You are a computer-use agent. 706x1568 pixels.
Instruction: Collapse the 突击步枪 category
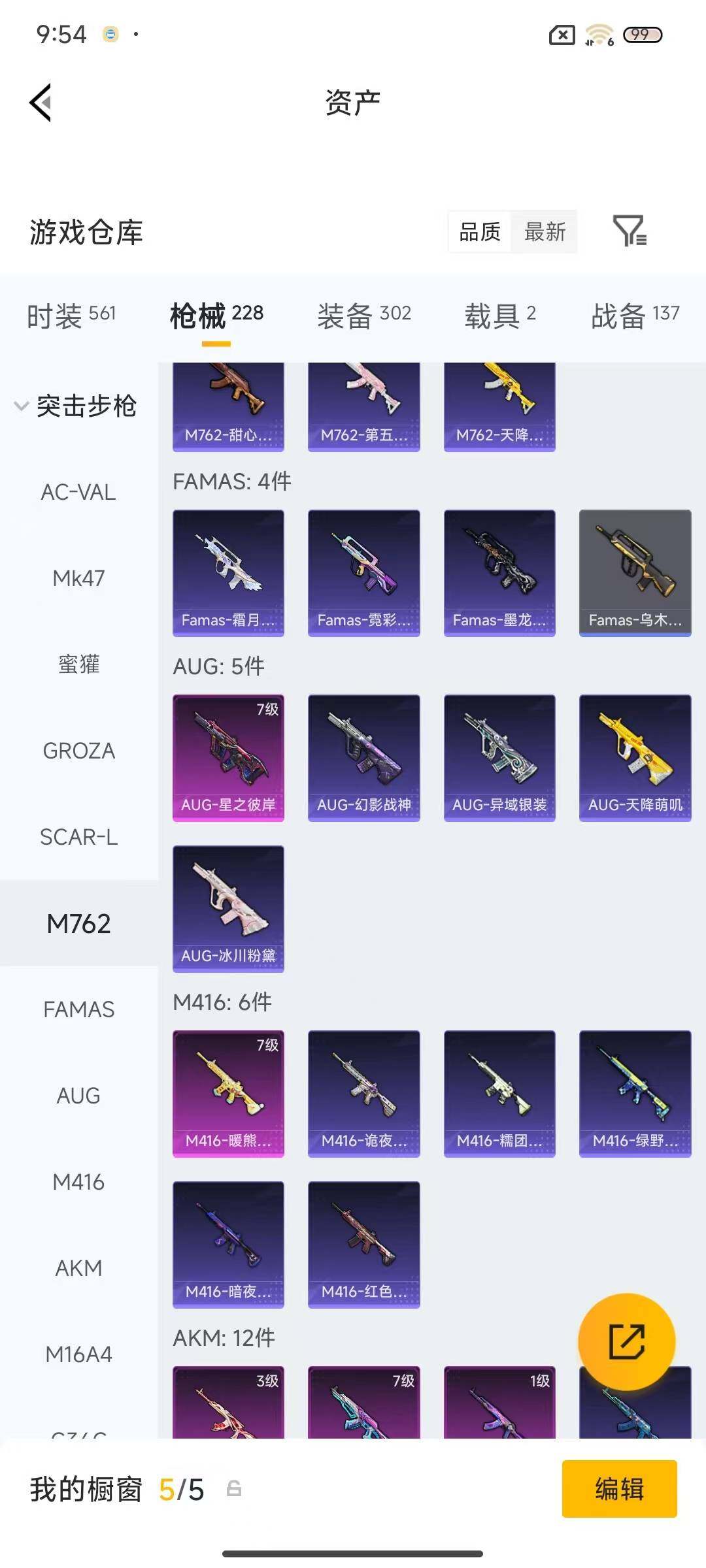click(75, 406)
